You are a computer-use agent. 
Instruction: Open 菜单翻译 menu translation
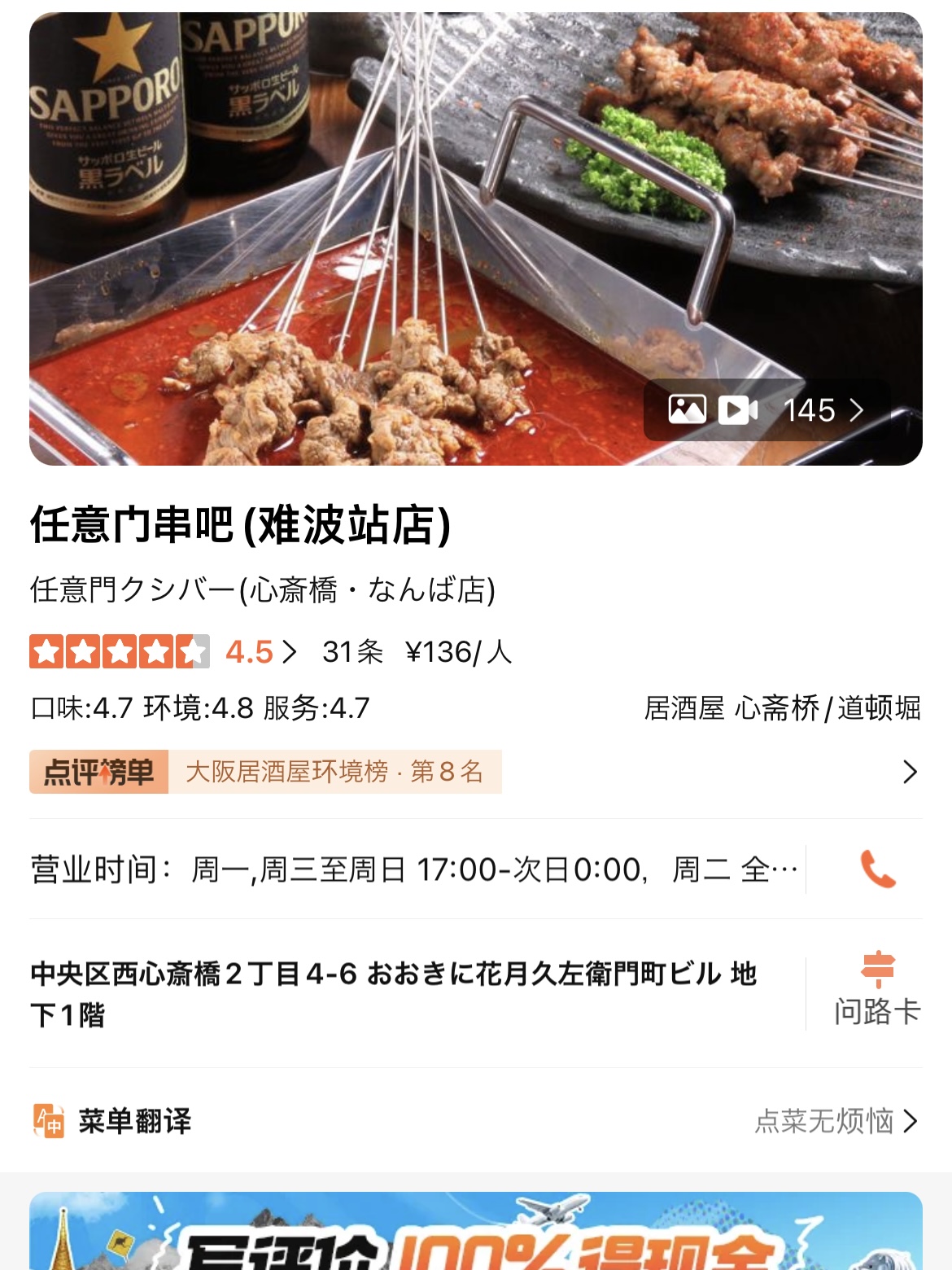click(x=135, y=1121)
